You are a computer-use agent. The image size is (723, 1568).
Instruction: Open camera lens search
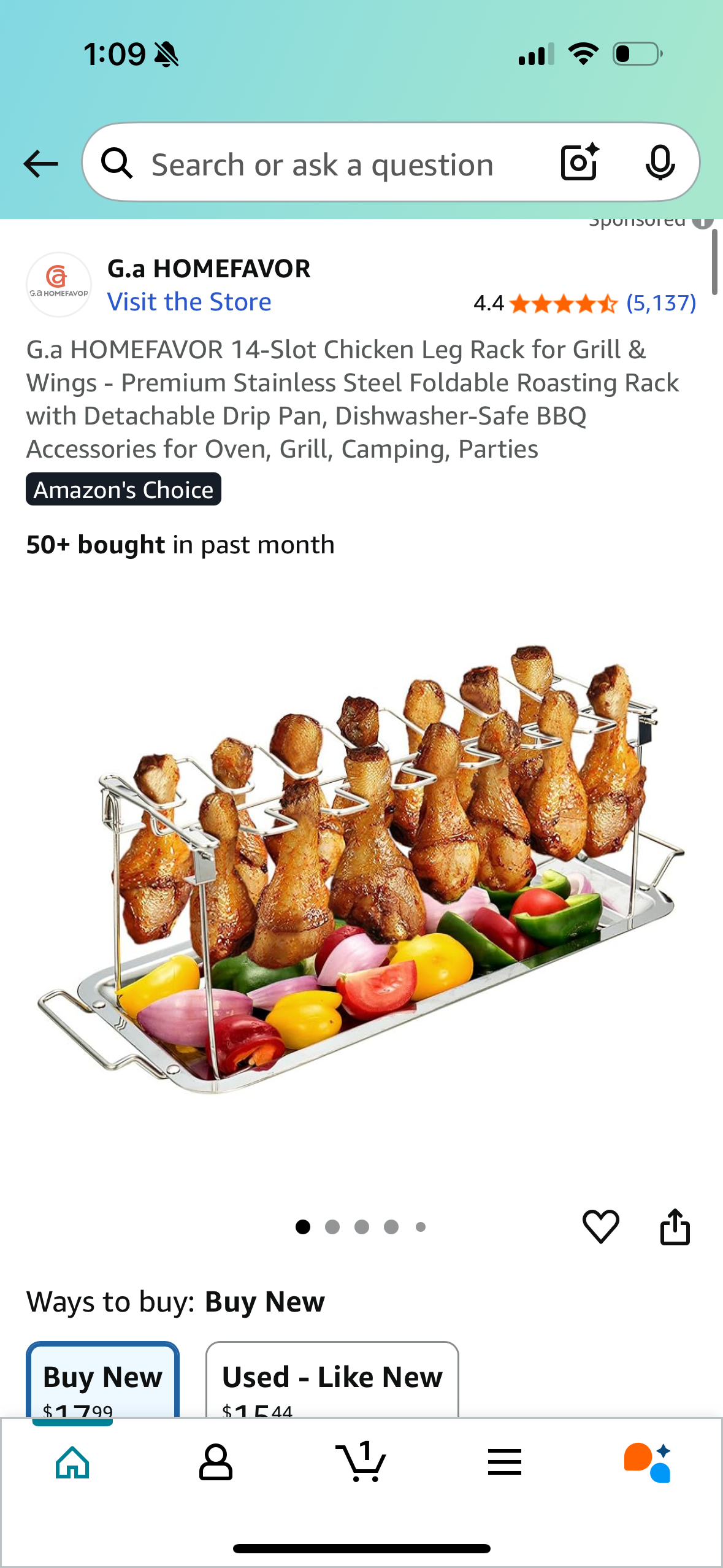point(579,163)
